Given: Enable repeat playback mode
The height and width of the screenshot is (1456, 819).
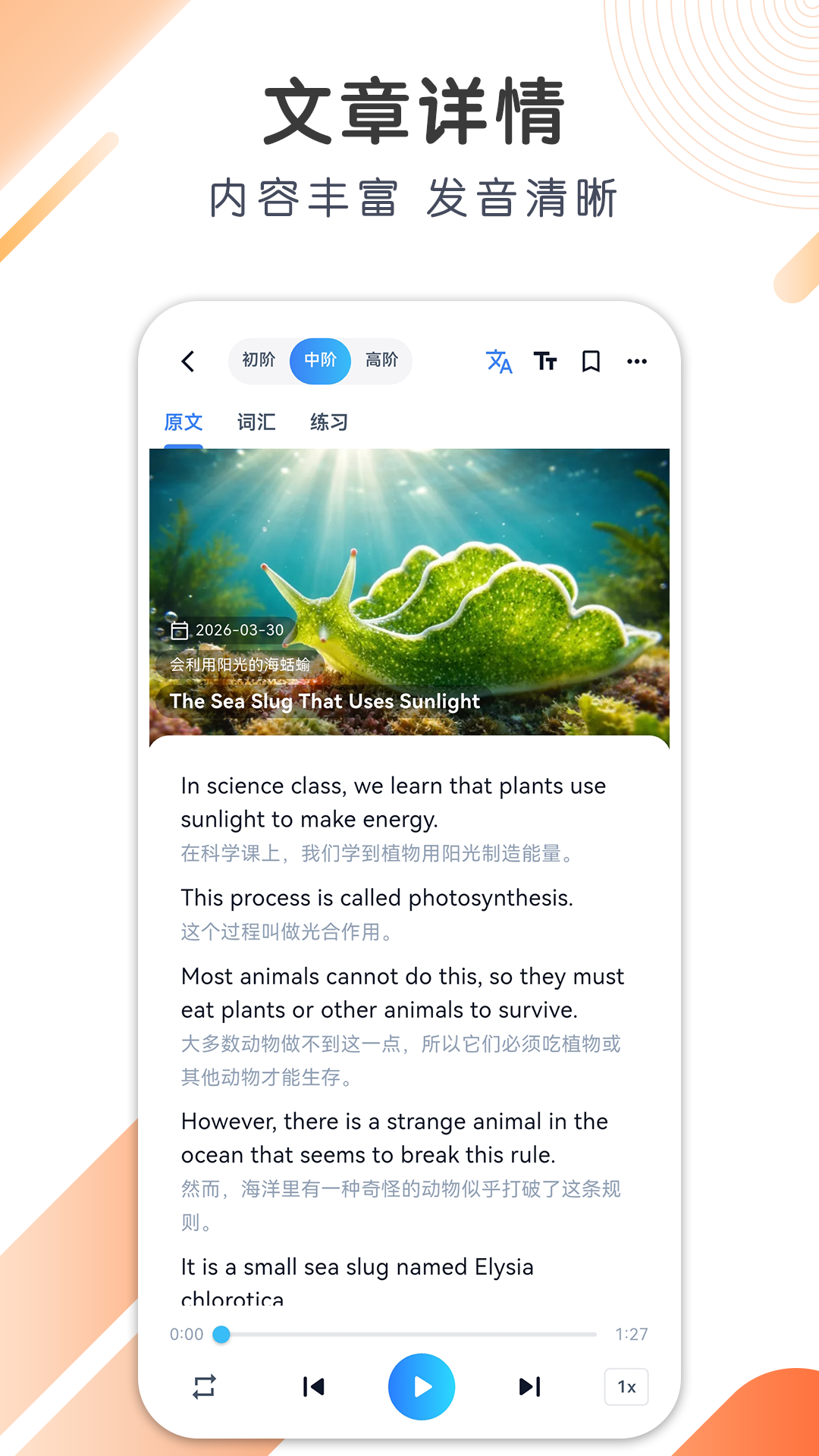Looking at the screenshot, I should pyautogui.click(x=204, y=1387).
